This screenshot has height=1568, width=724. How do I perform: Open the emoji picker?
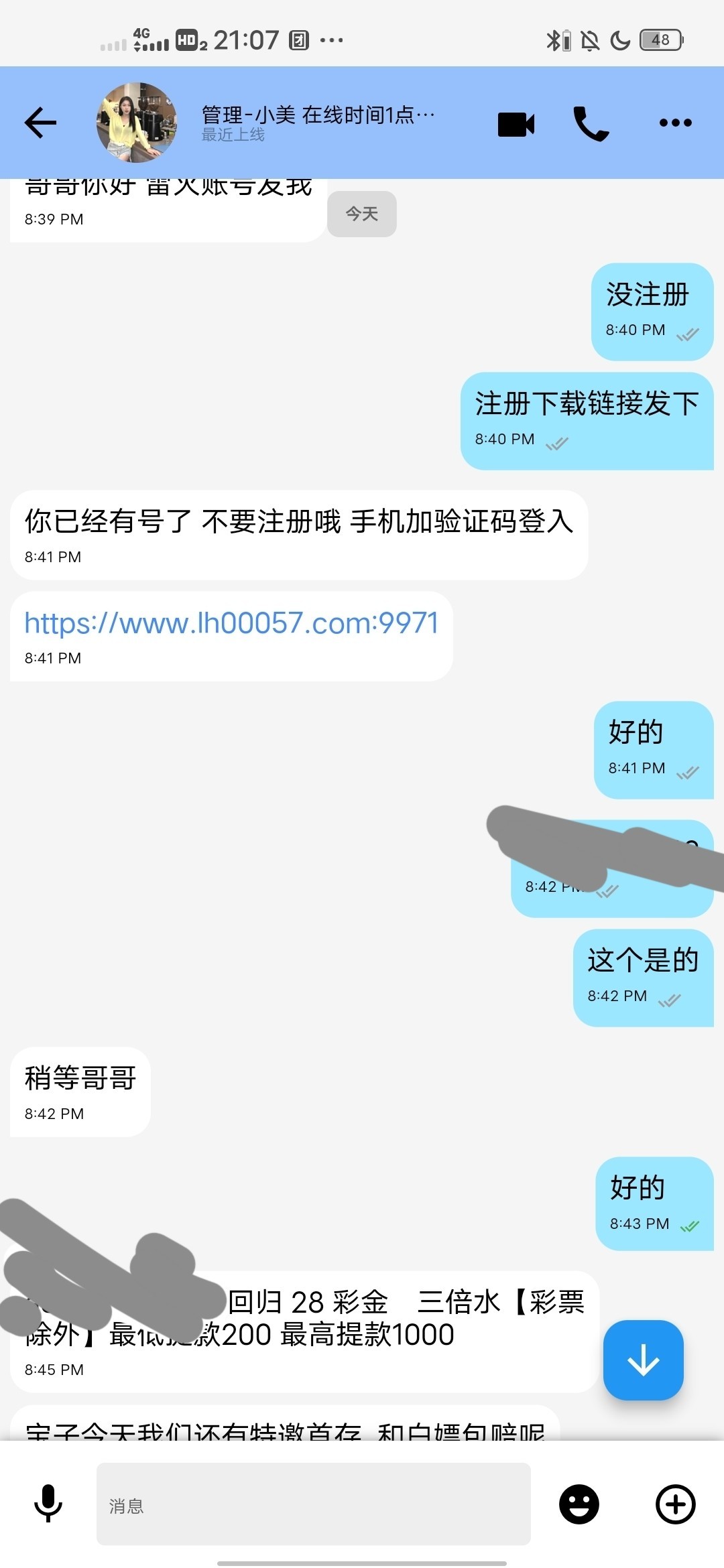pos(579,1504)
